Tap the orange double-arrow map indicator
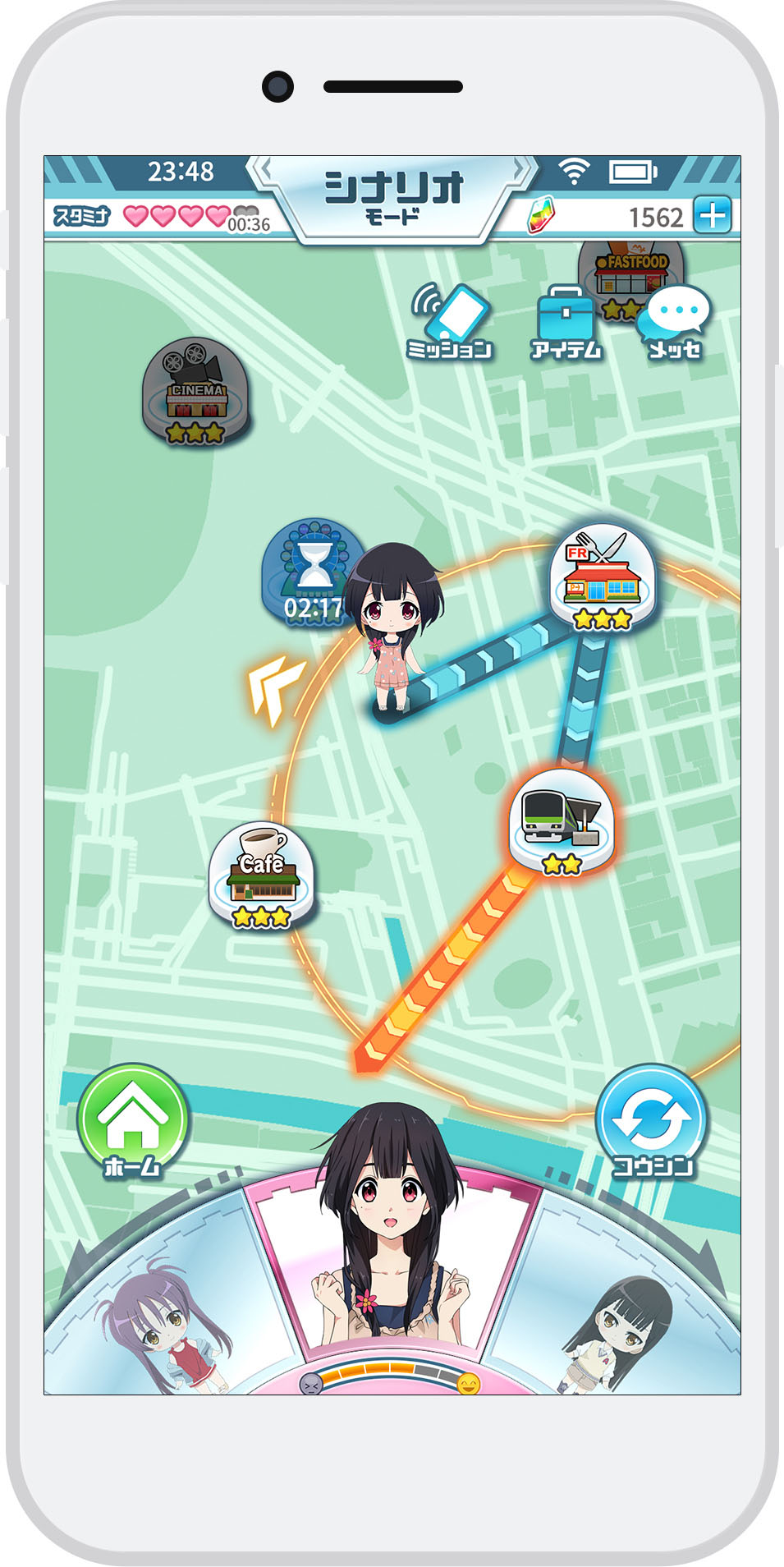784x1567 pixels. click(275, 687)
